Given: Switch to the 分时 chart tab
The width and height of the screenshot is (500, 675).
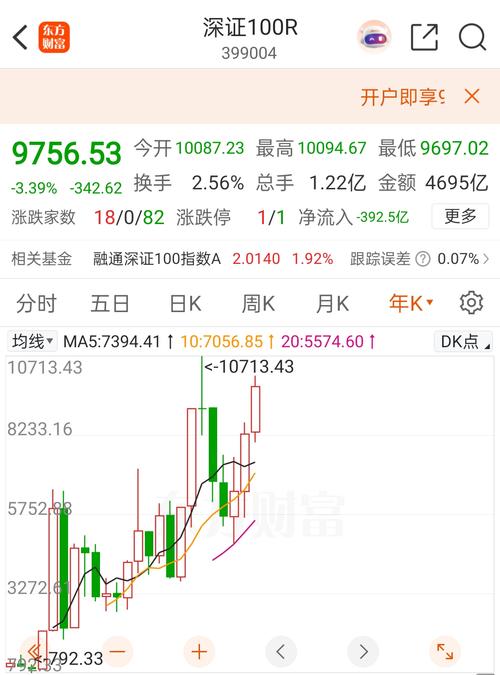Looking at the screenshot, I should [37, 303].
